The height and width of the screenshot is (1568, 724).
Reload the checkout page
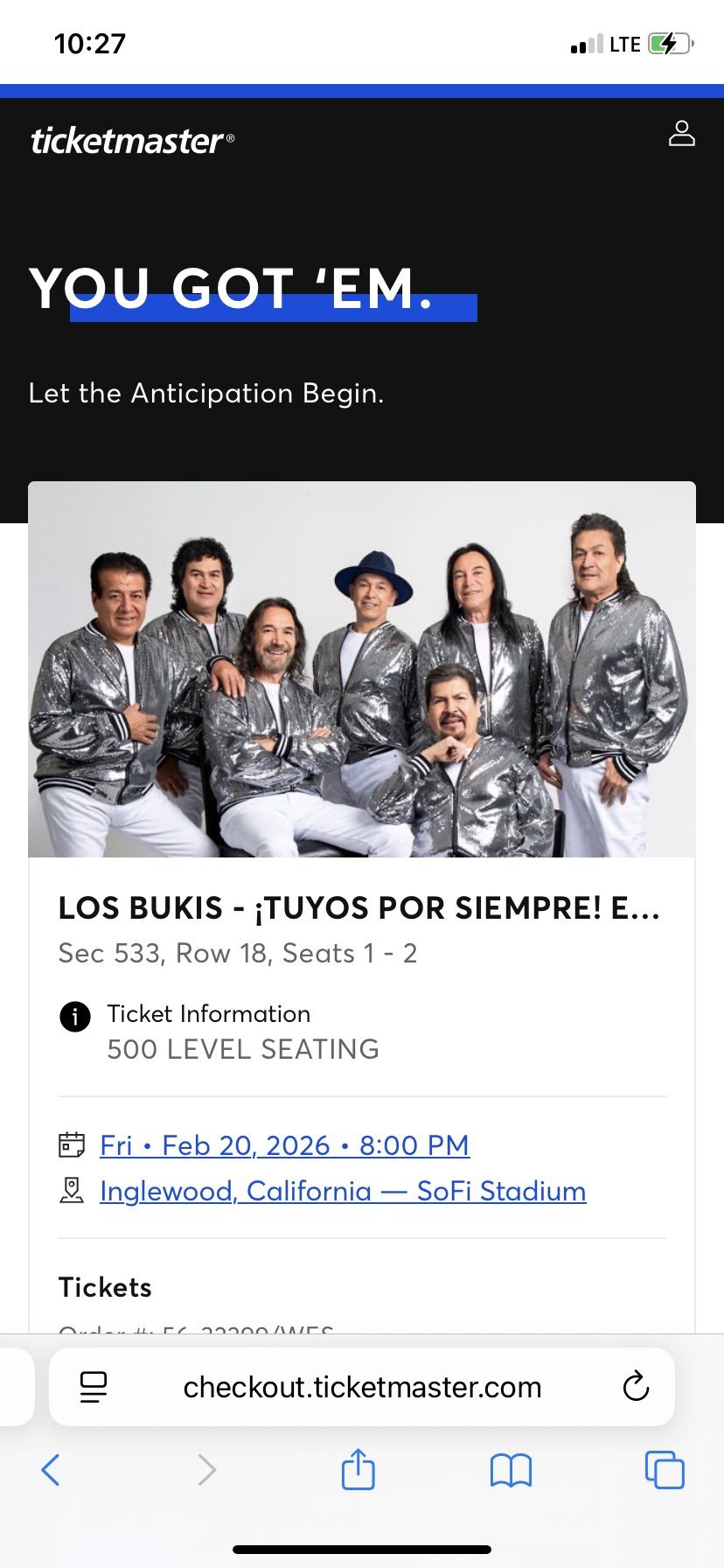pos(636,1387)
